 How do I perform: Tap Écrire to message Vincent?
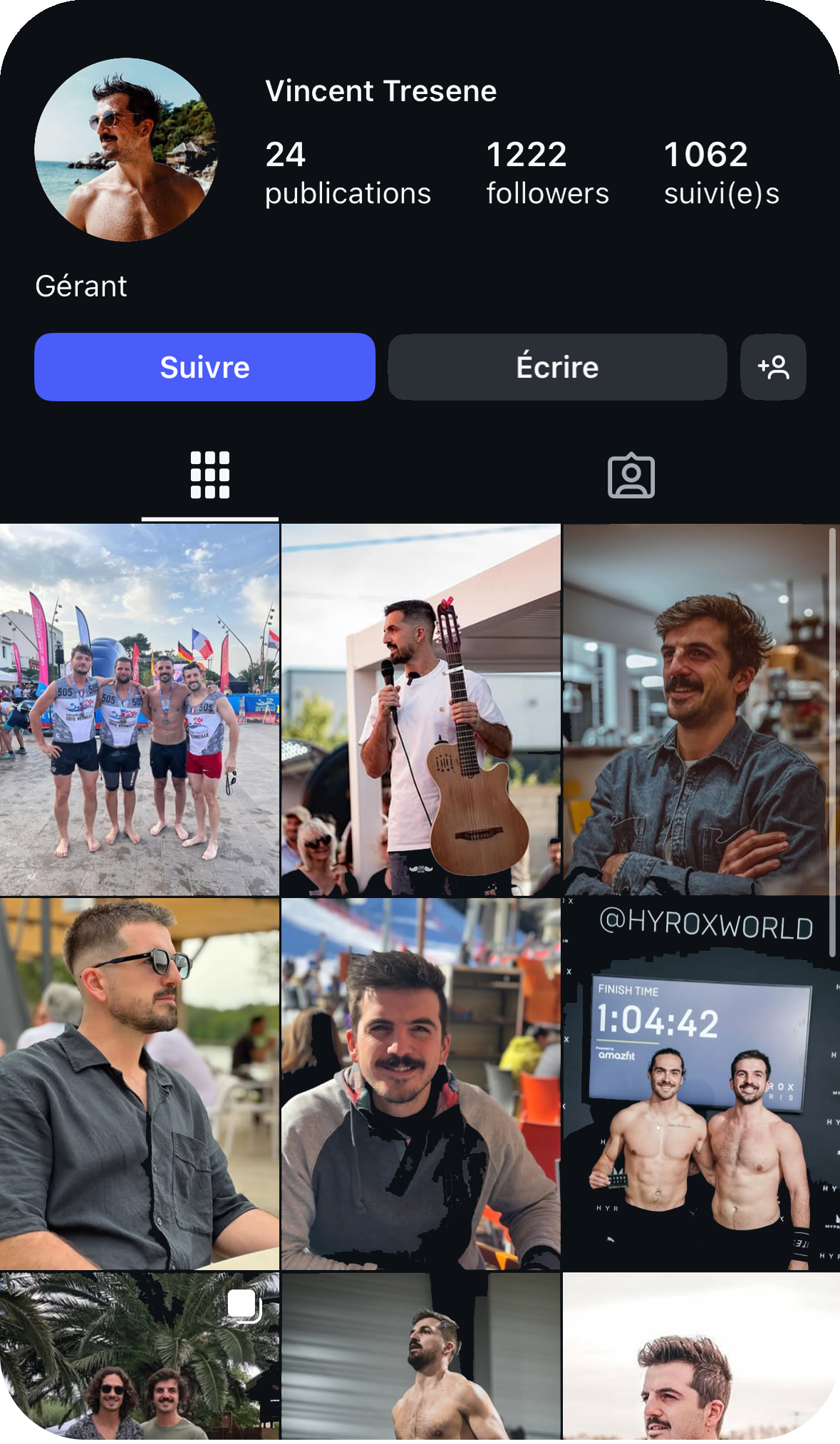[557, 367]
